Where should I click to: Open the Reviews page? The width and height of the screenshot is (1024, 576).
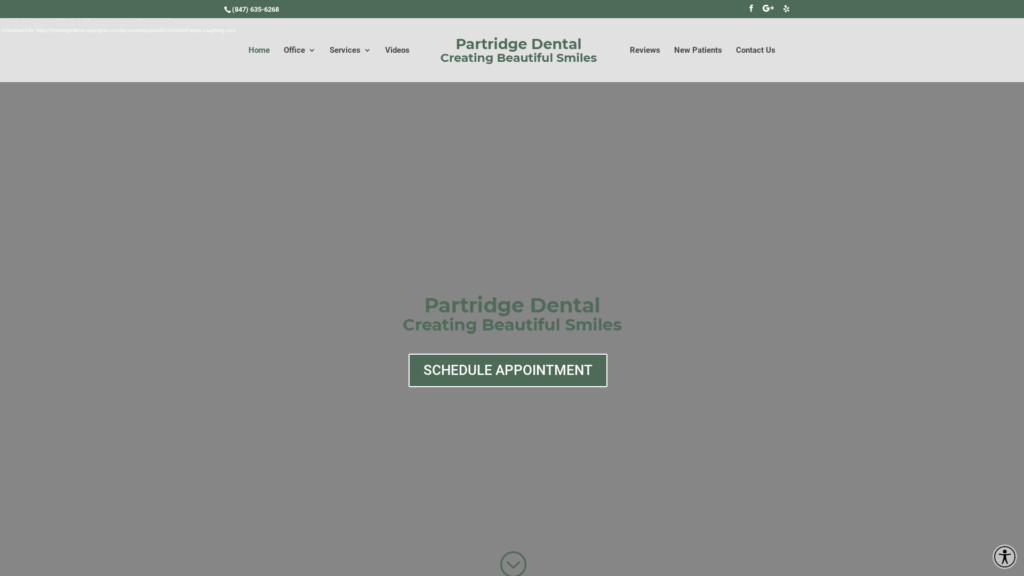644,50
